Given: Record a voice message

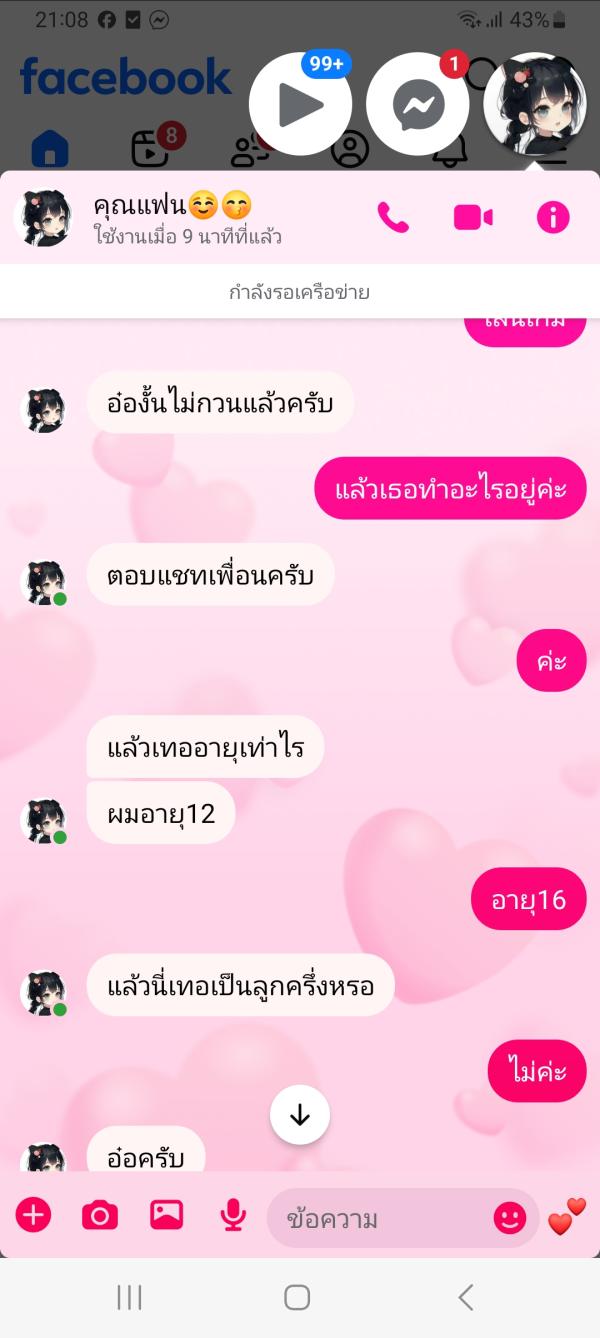Looking at the screenshot, I should [233, 1215].
